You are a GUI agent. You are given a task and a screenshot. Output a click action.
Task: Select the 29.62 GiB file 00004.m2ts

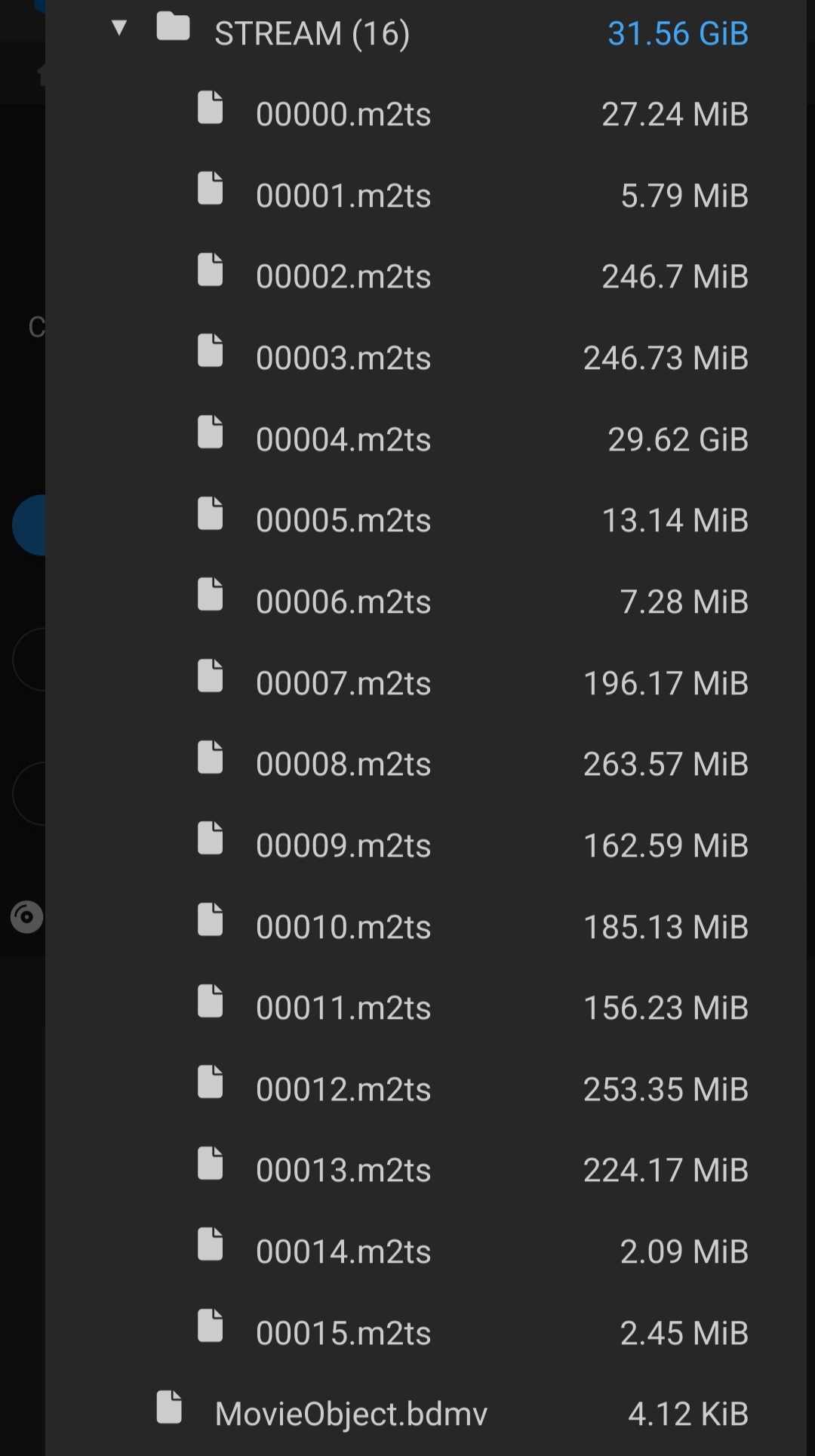point(426,439)
